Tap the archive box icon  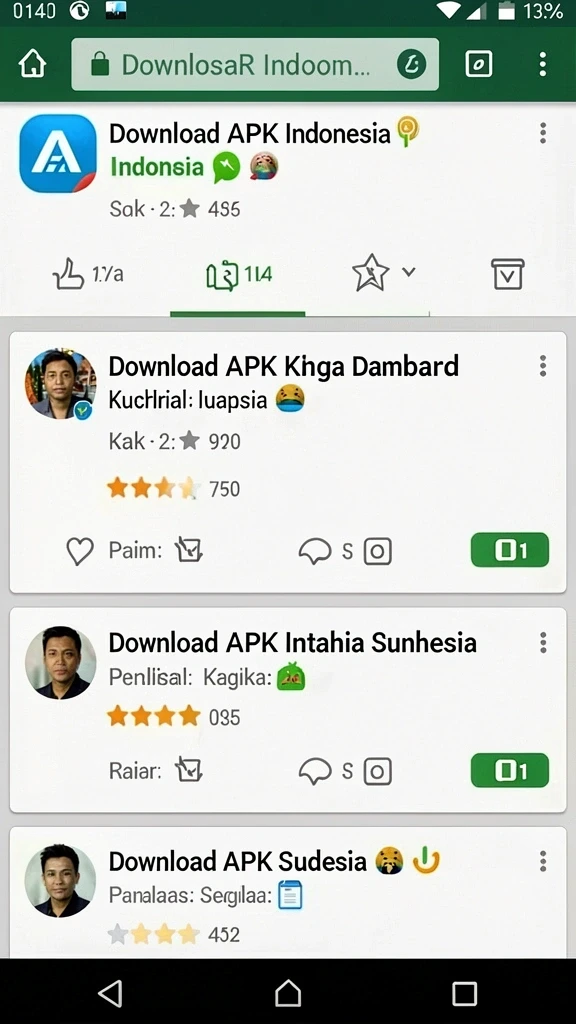507,274
